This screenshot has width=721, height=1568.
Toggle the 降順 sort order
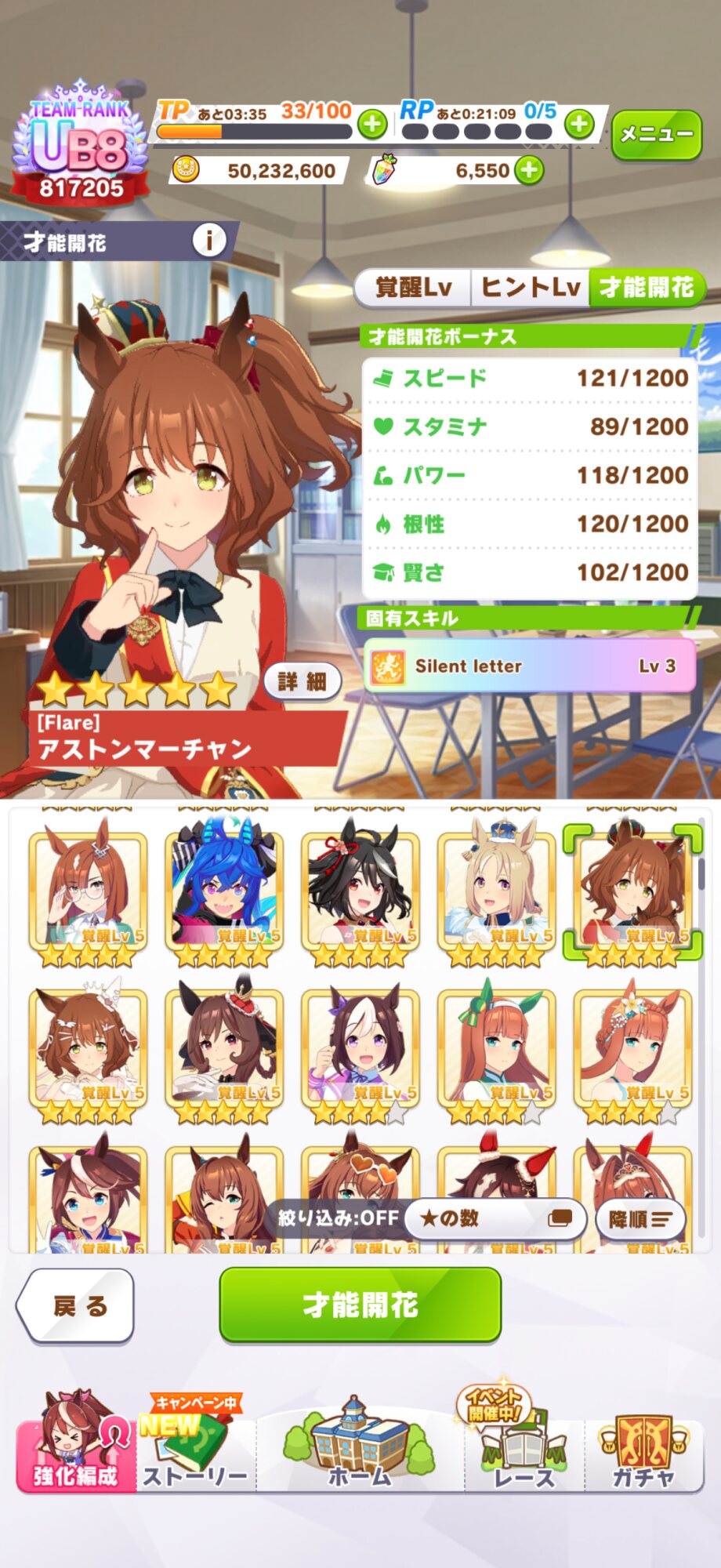pos(640,1219)
